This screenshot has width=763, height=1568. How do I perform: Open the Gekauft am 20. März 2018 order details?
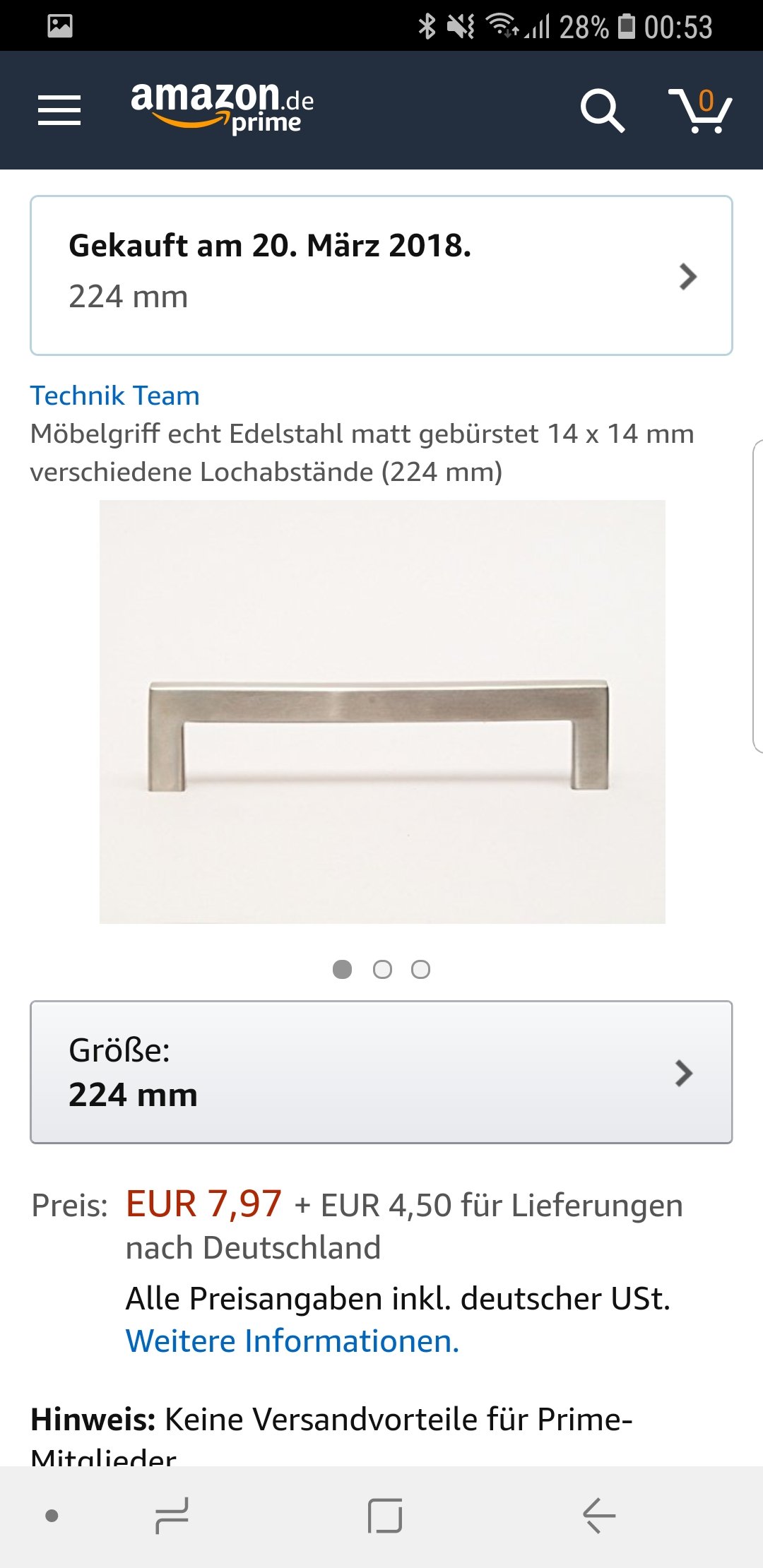click(381, 274)
